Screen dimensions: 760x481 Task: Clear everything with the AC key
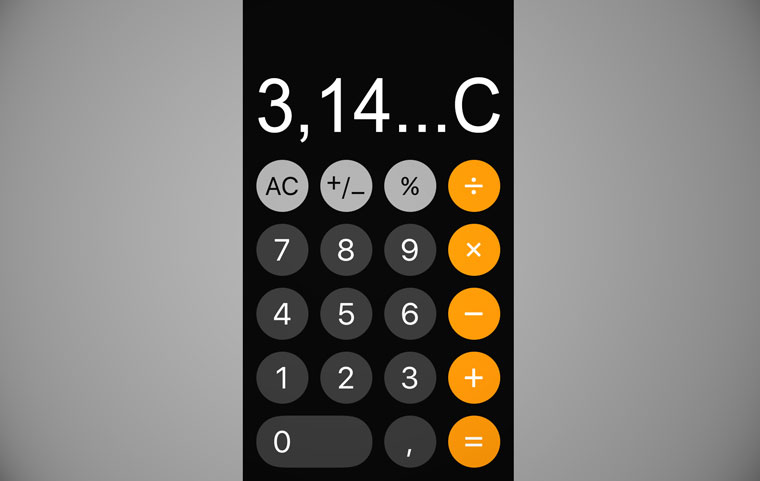tap(282, 186)
